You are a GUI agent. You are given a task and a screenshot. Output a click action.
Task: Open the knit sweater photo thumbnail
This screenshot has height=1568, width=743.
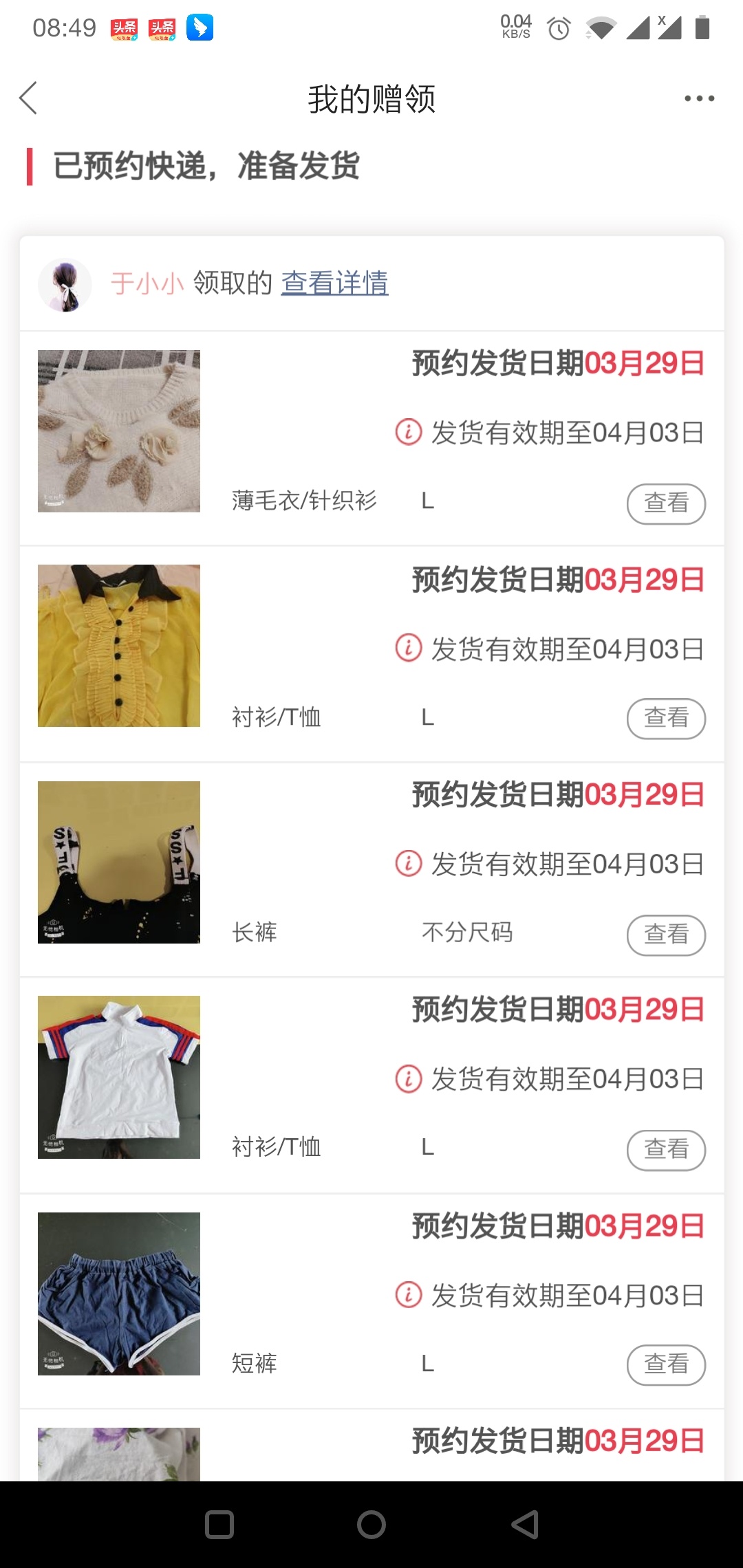(119, 431)
